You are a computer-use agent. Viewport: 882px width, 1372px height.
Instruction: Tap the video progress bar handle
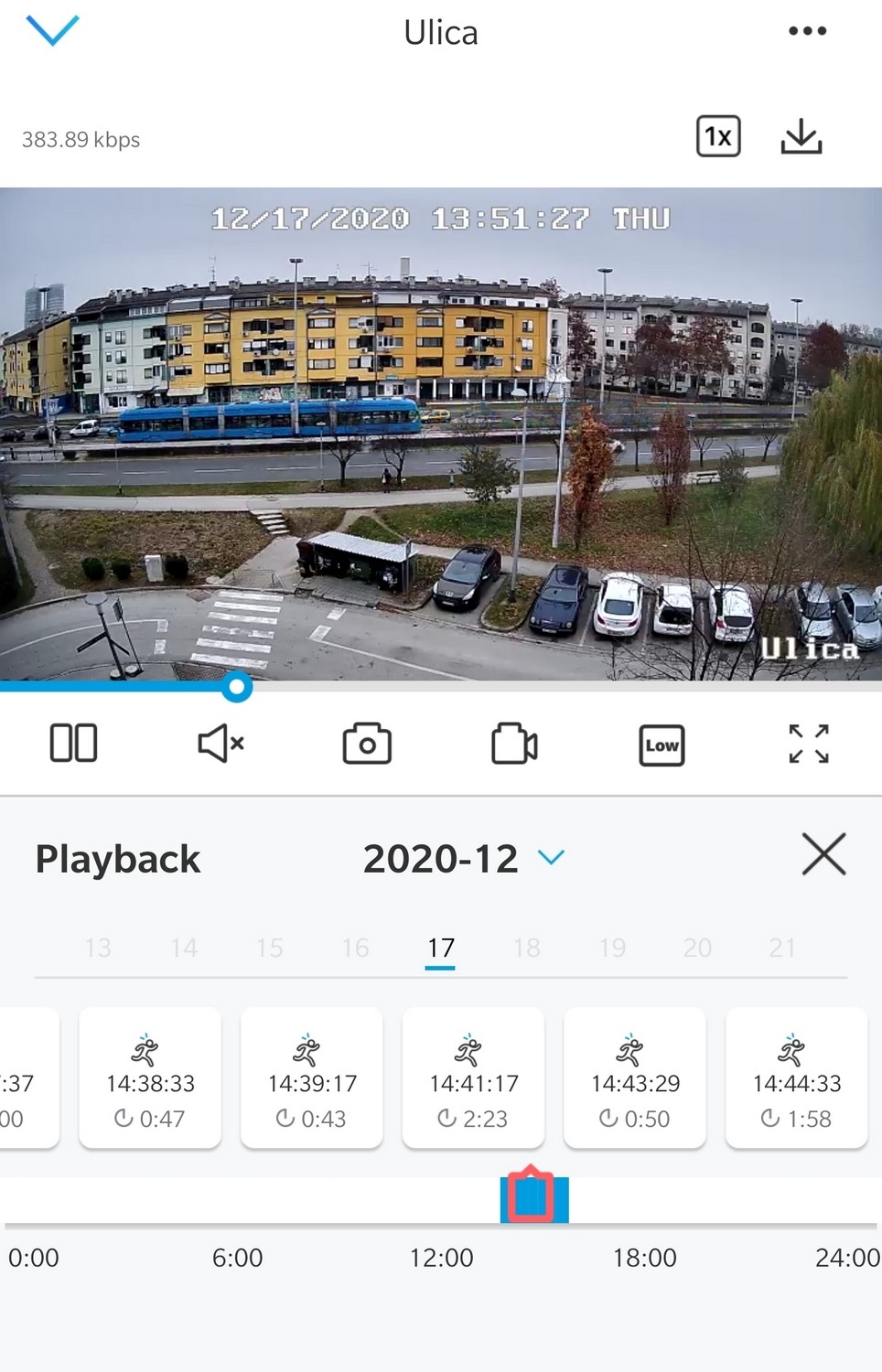[x=238, y=686]
